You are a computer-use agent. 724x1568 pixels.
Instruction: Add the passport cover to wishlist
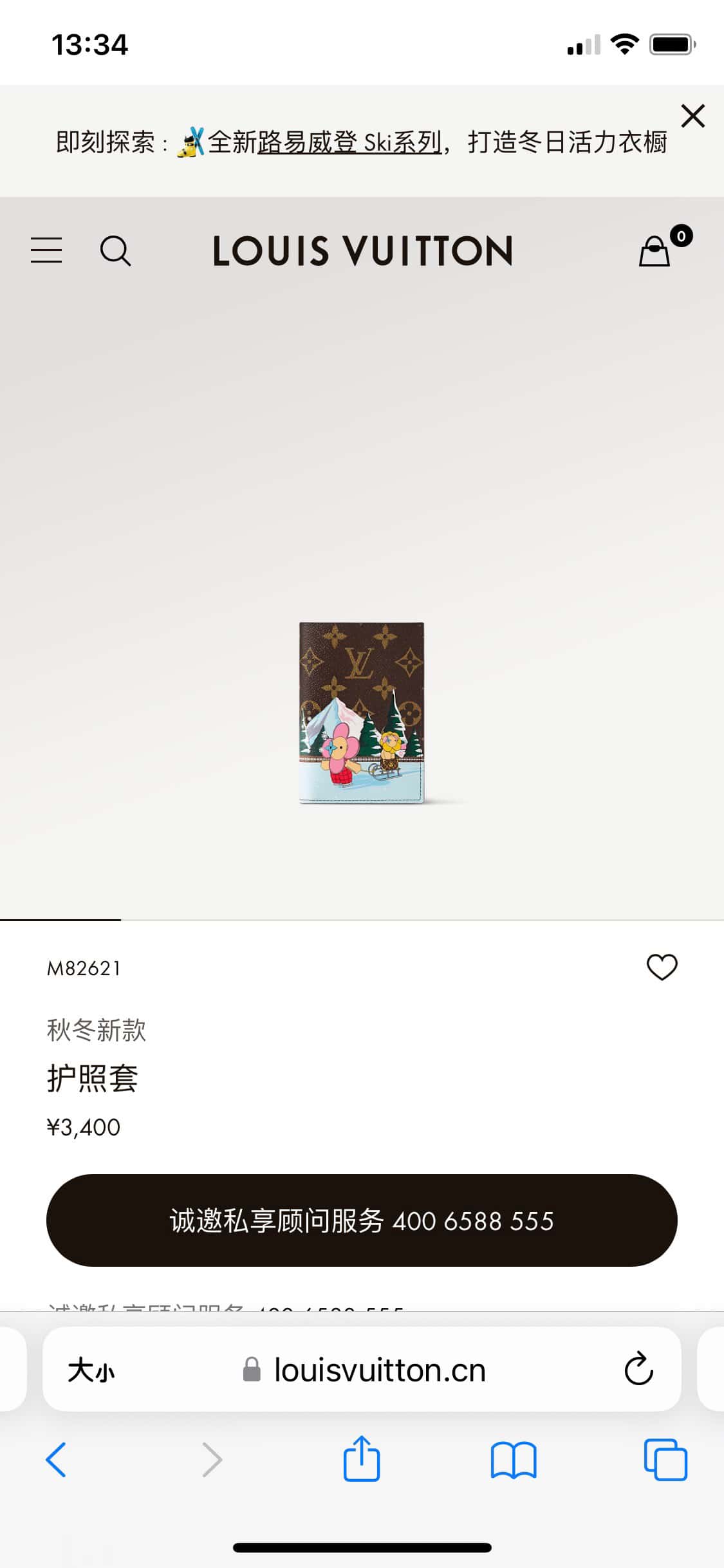(662, 967)
